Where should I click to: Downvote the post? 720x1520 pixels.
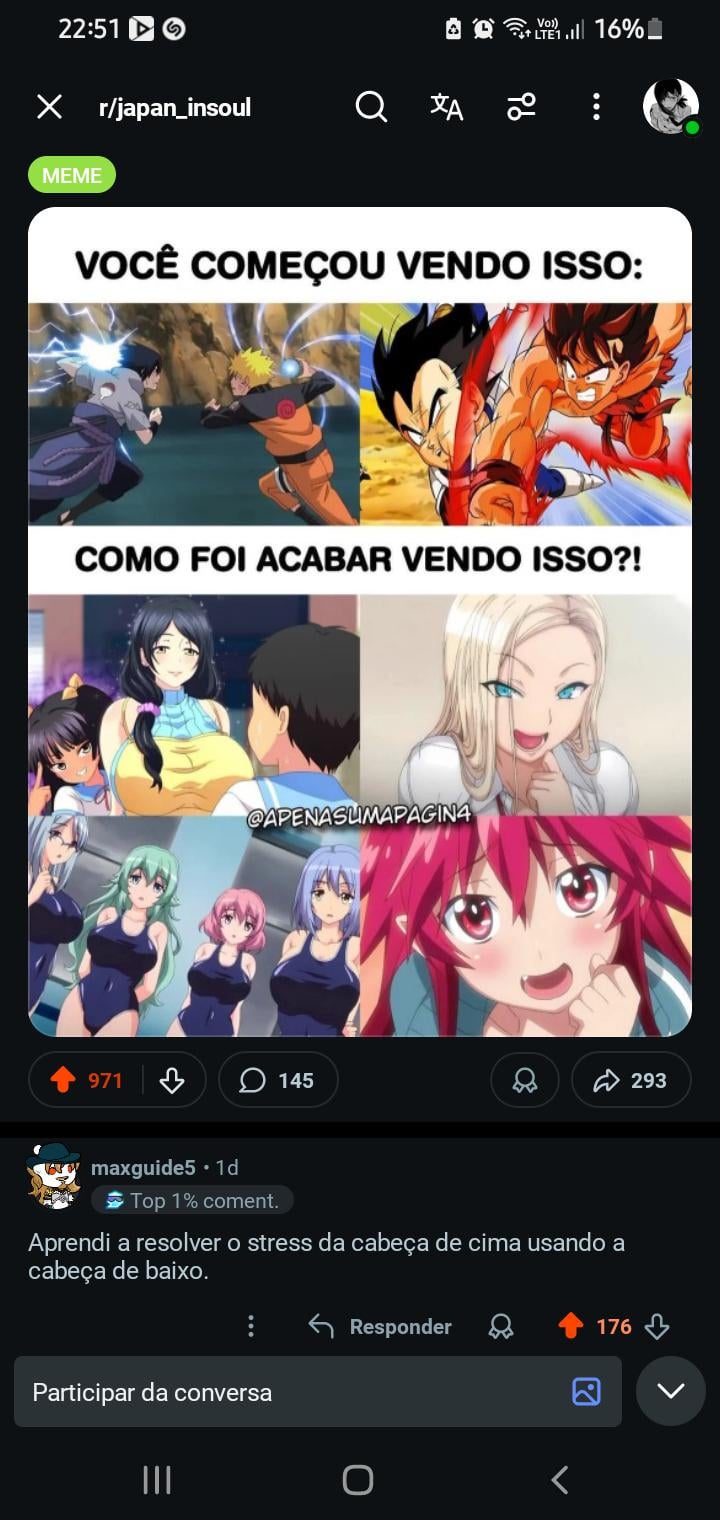[x=172, y=1080]
